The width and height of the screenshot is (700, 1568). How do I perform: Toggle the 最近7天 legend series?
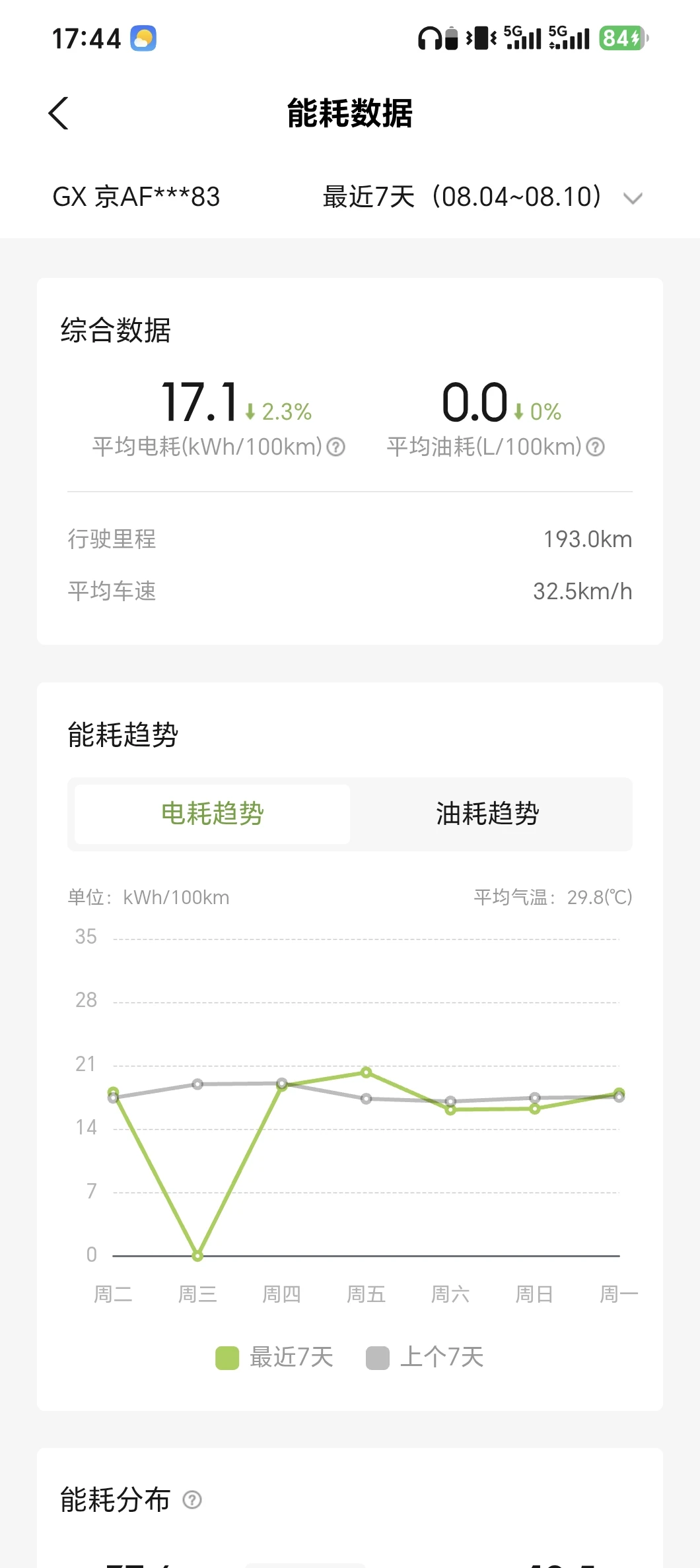tap(275, 1357)
